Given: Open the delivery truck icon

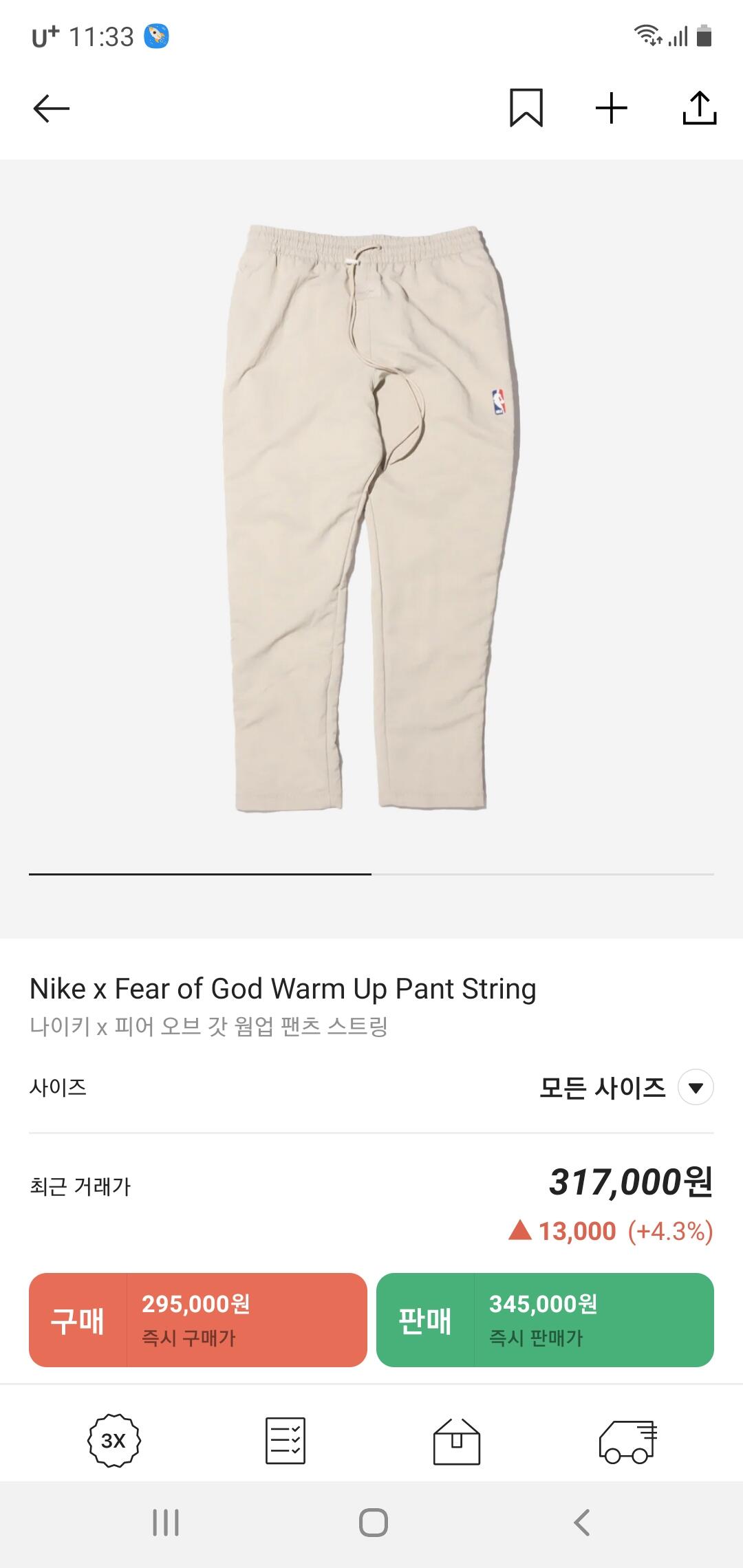Looking at the screenshot, I should tap(628, 1441).
